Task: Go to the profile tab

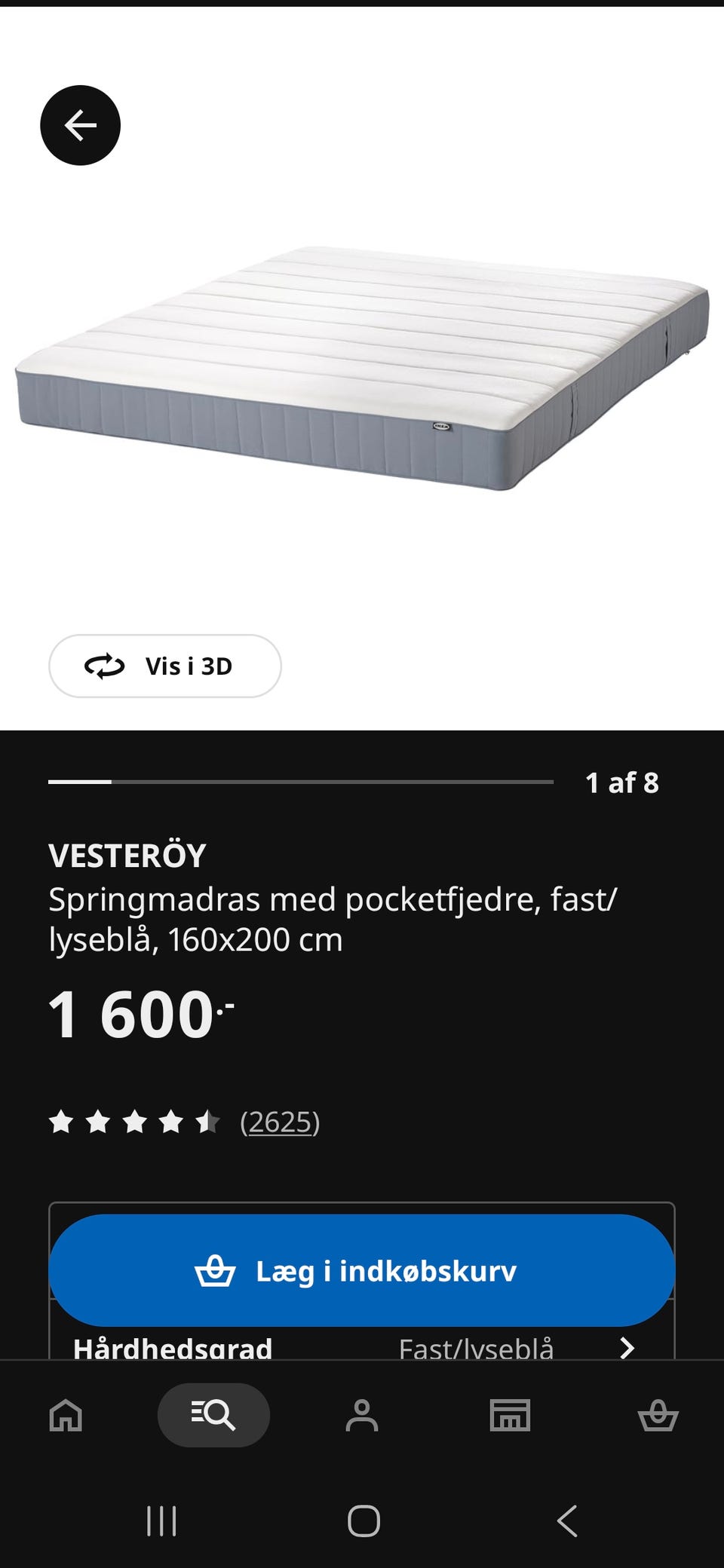Action: pyautogui.click(x=362, y=1415)
